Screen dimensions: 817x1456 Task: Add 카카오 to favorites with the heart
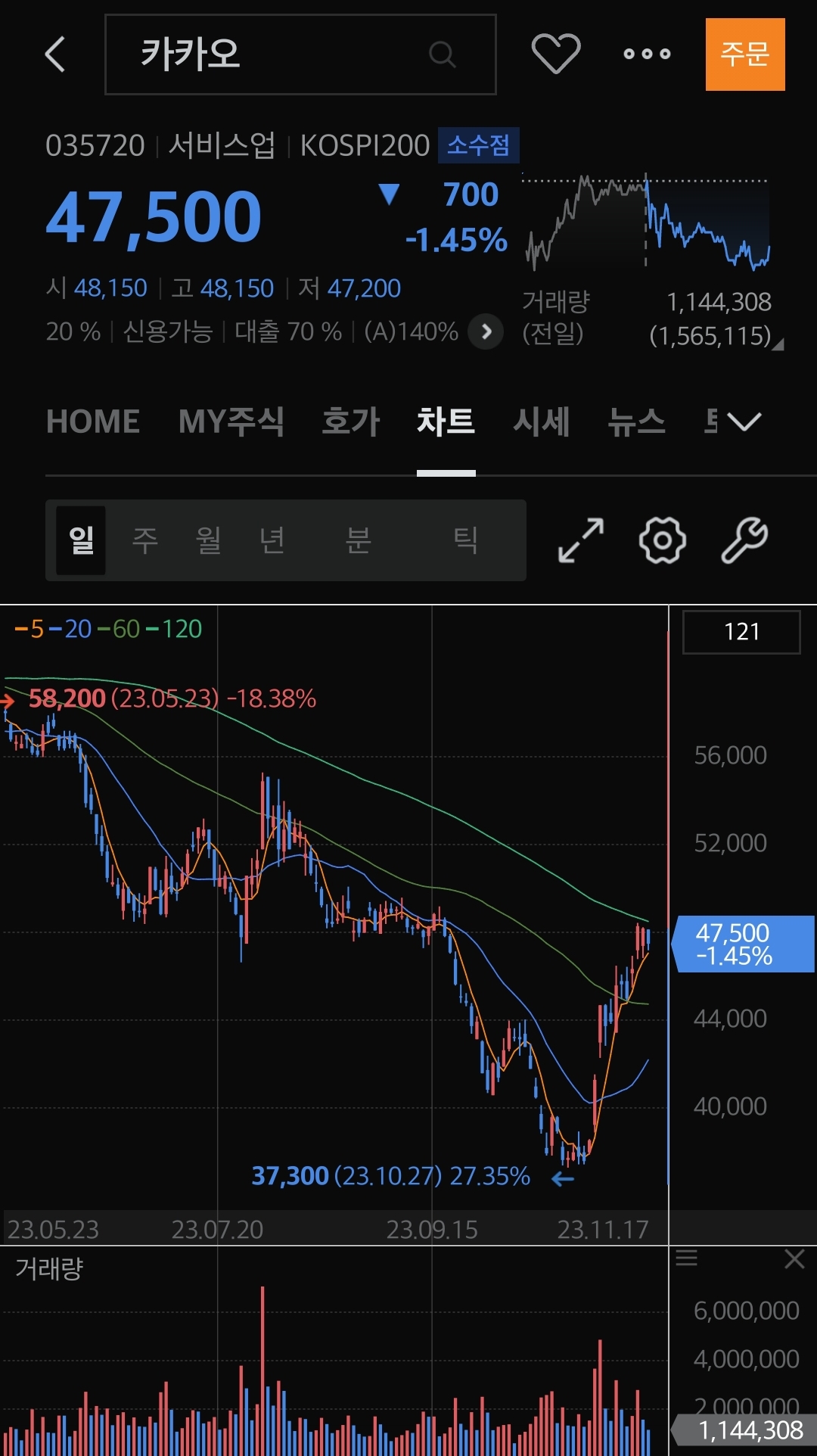tap(556, 54)
